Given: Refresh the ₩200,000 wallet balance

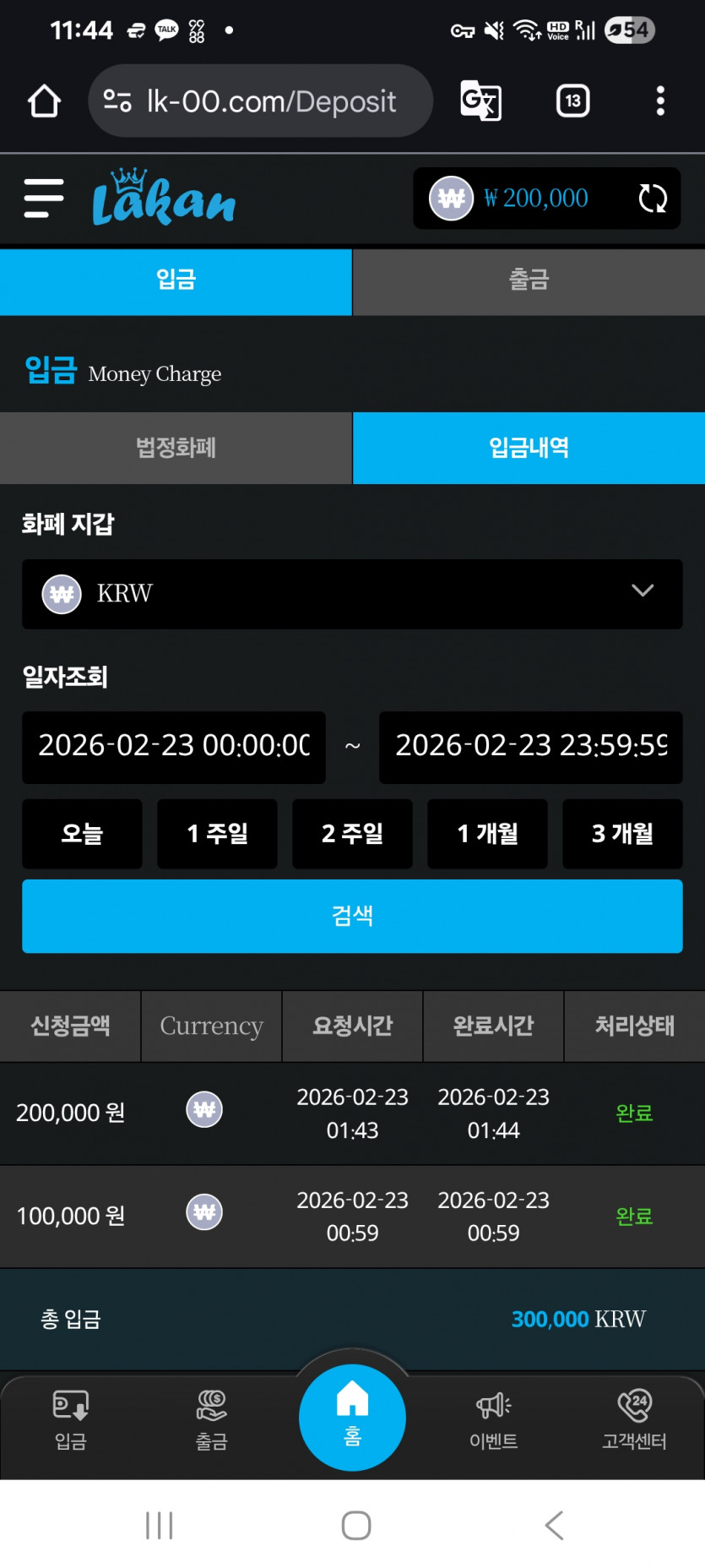Looking at the screenshot, I should [x=653, y=199].
